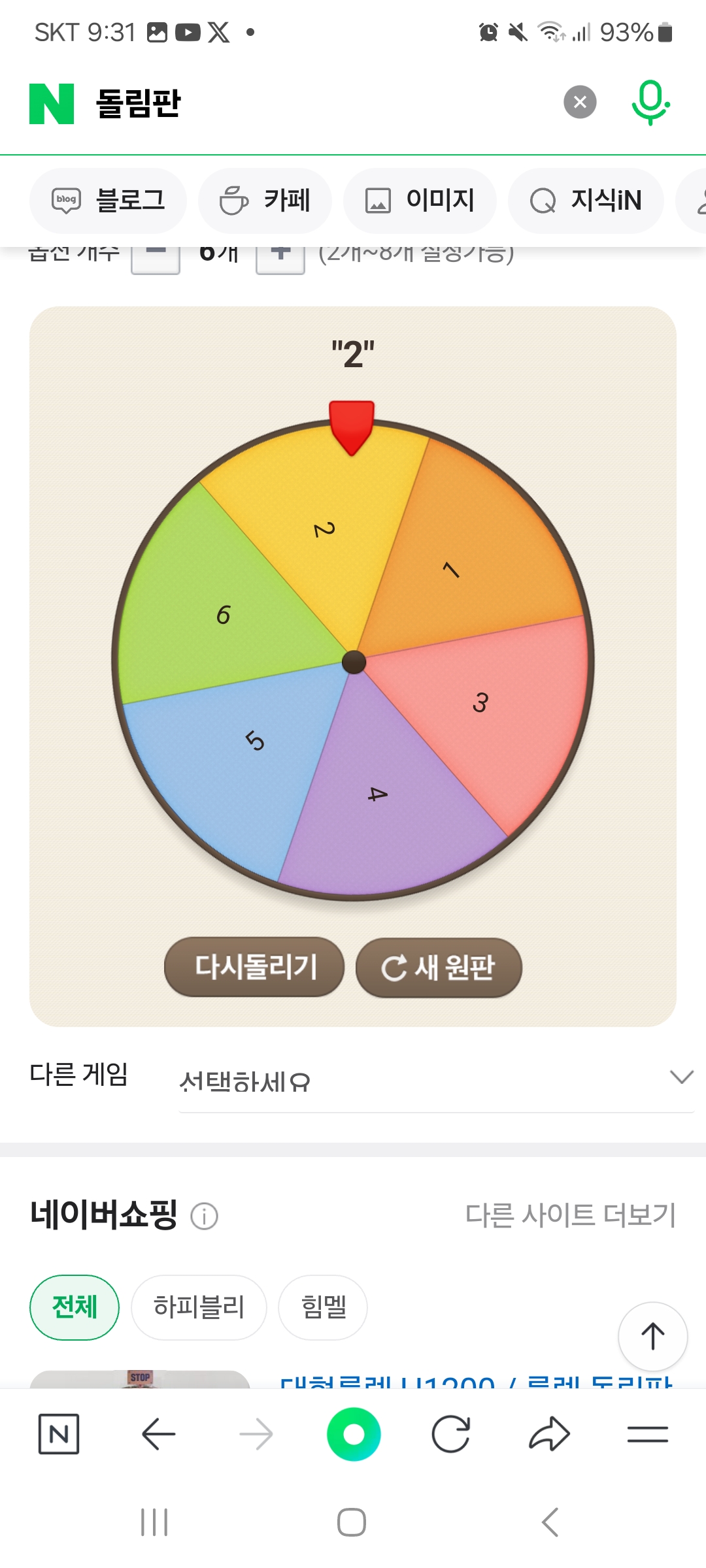Select the 전체 shopping filter chip
The height and width of the screenshot is (1568, 706).
pyautogui.click(x=75, y=1307)
